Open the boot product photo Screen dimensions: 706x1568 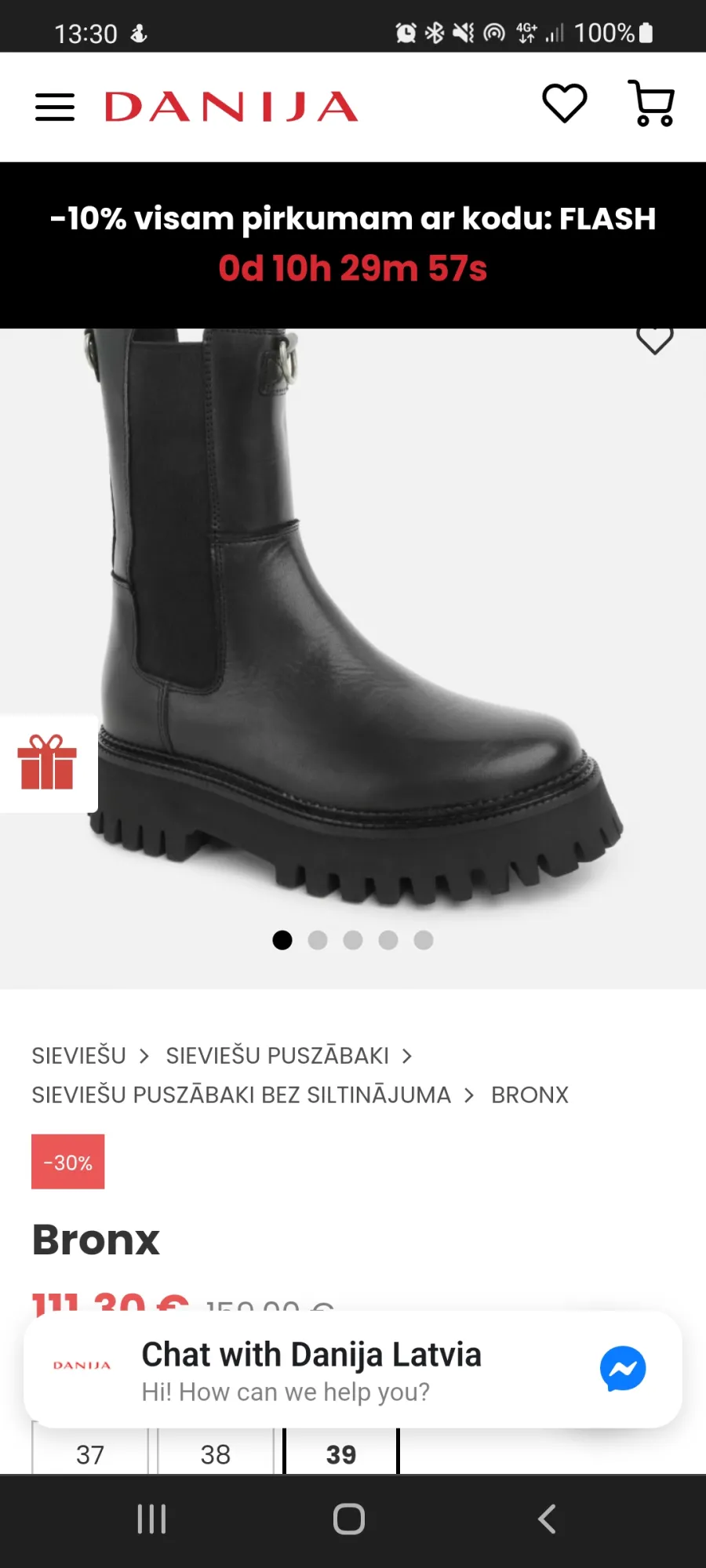tap(353, 619)
